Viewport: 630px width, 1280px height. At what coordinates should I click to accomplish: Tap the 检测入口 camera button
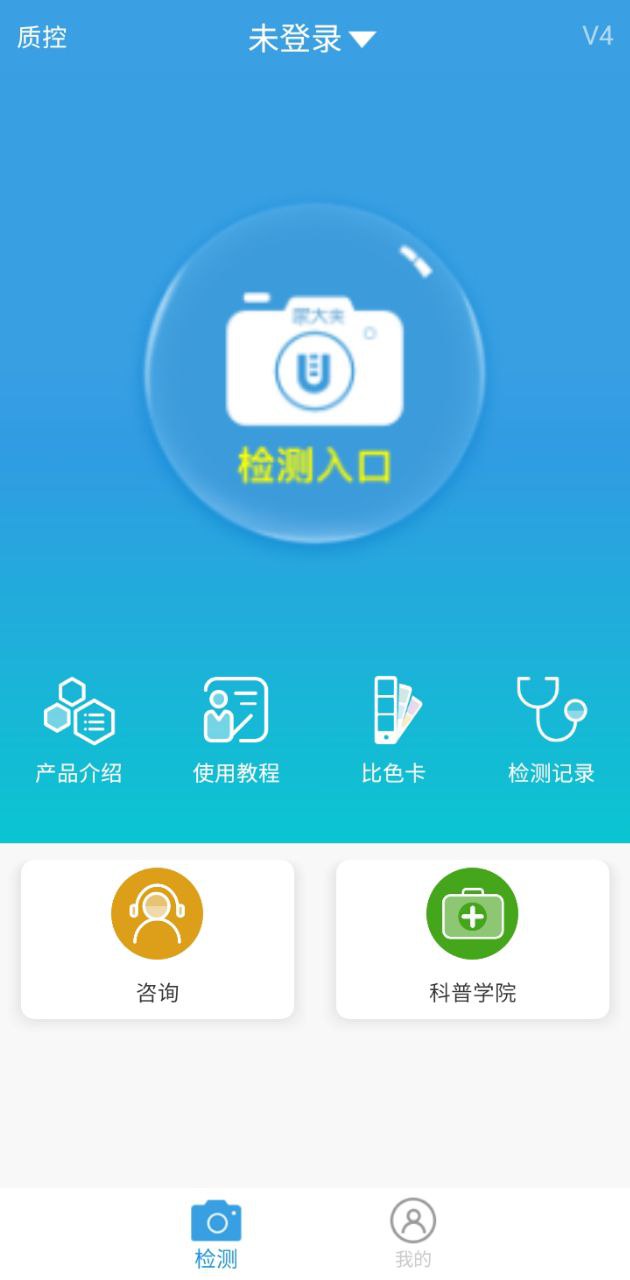[x=315, y=375]
